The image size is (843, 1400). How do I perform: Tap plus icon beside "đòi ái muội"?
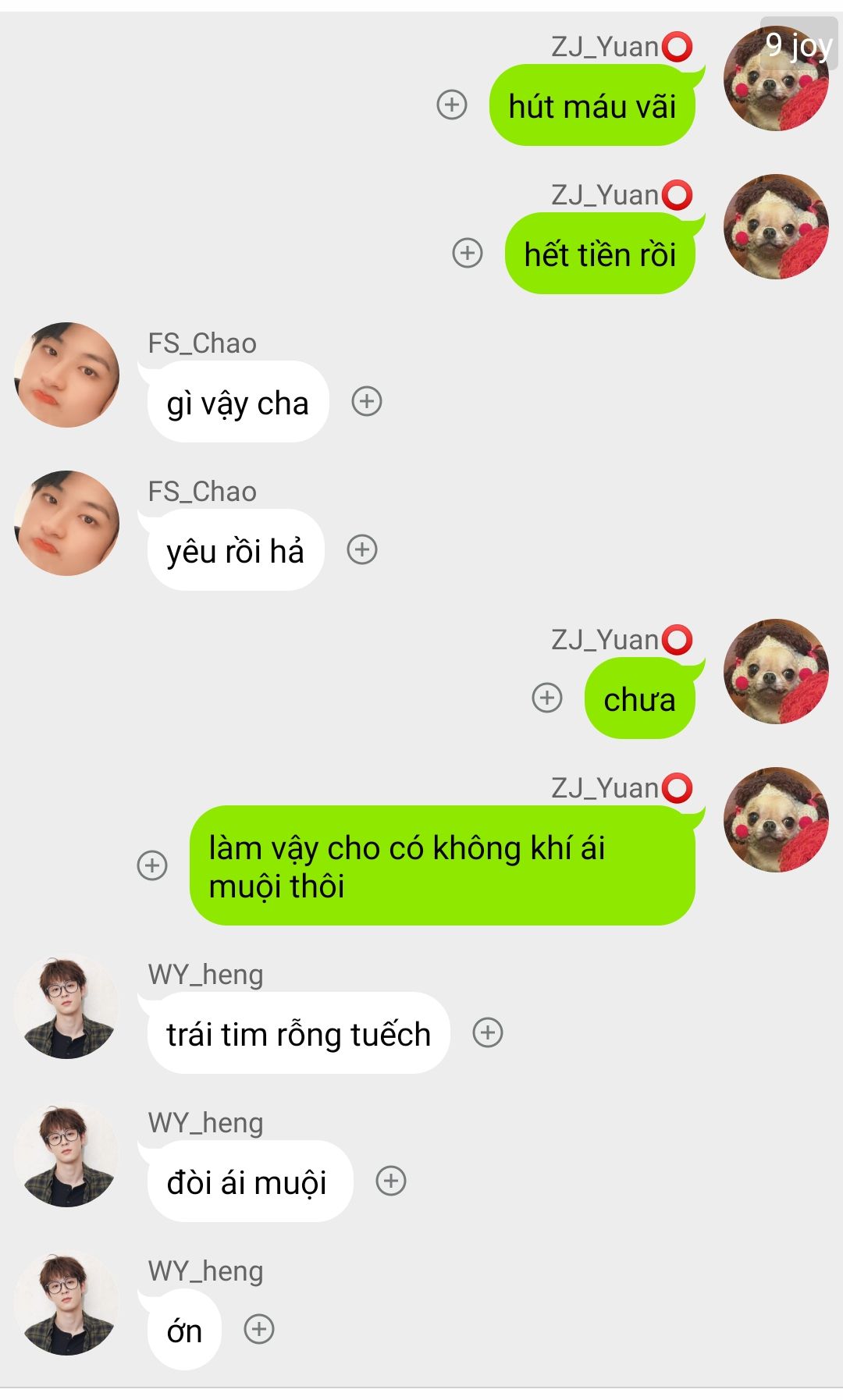click(x=391, y=1181)
